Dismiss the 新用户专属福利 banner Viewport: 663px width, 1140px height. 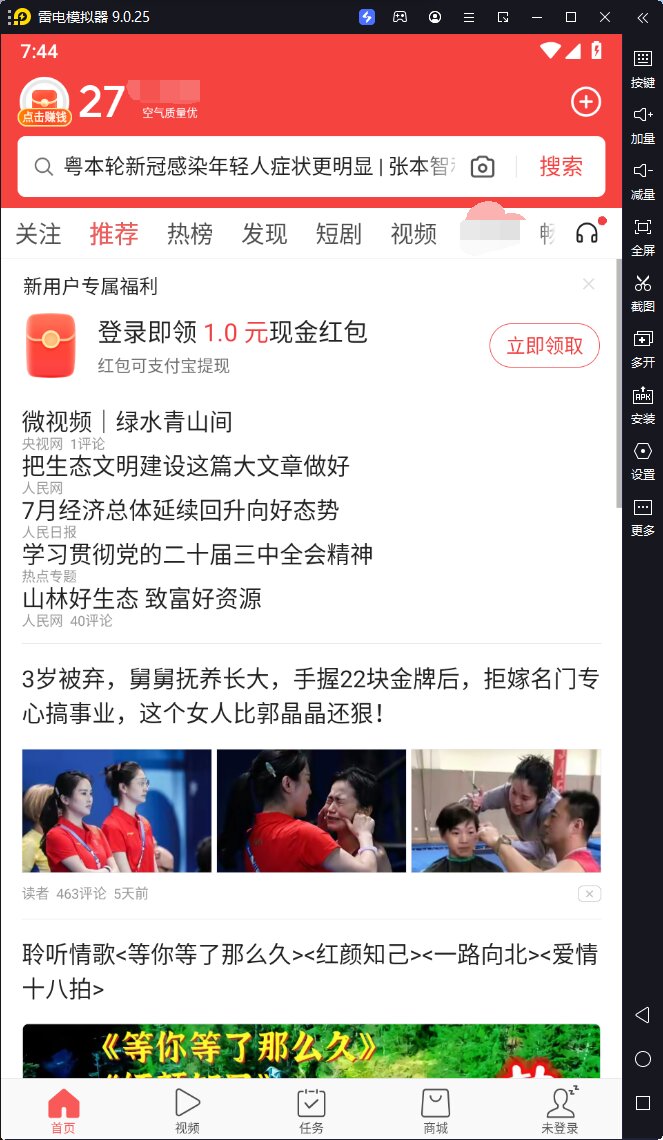click(x=589, y=285)
